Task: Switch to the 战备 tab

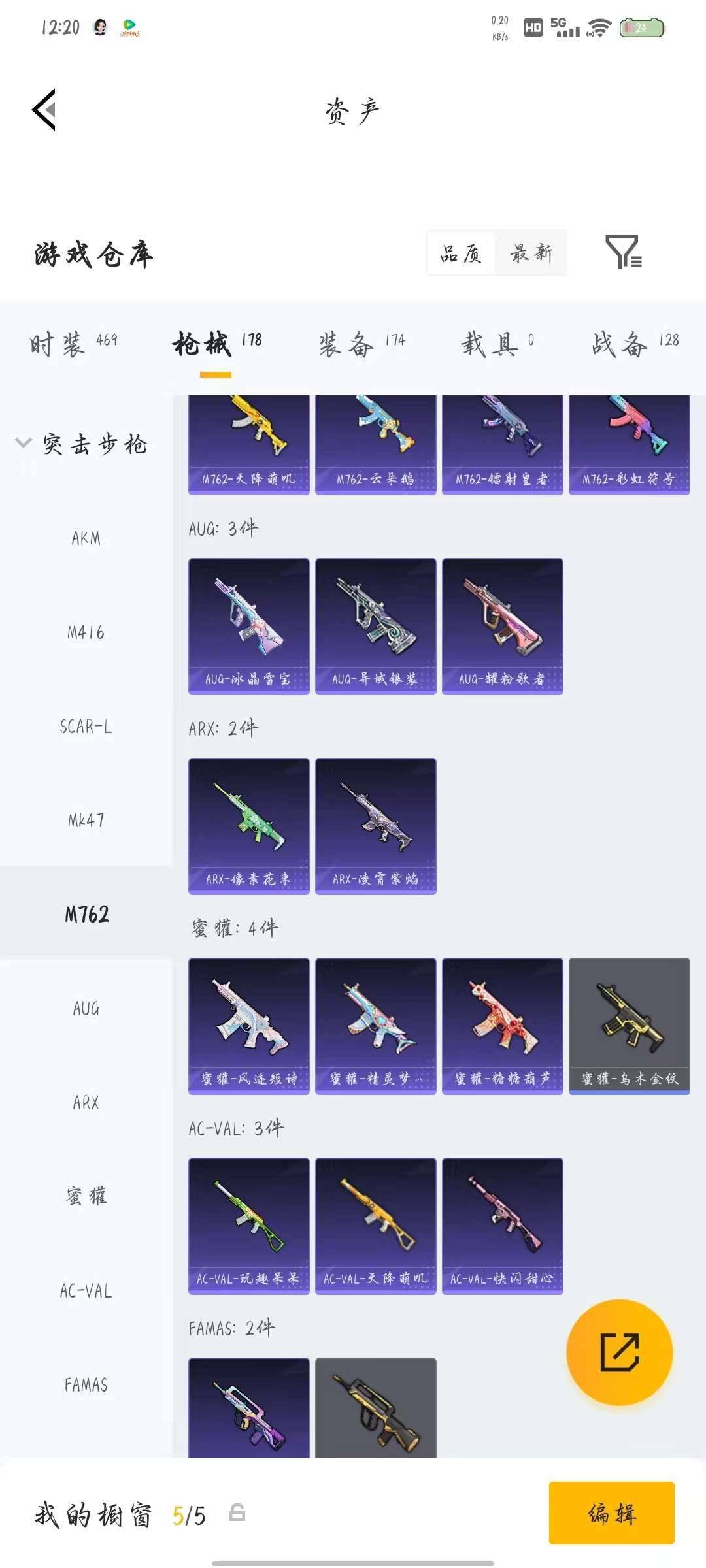Action: coord(635,343)
